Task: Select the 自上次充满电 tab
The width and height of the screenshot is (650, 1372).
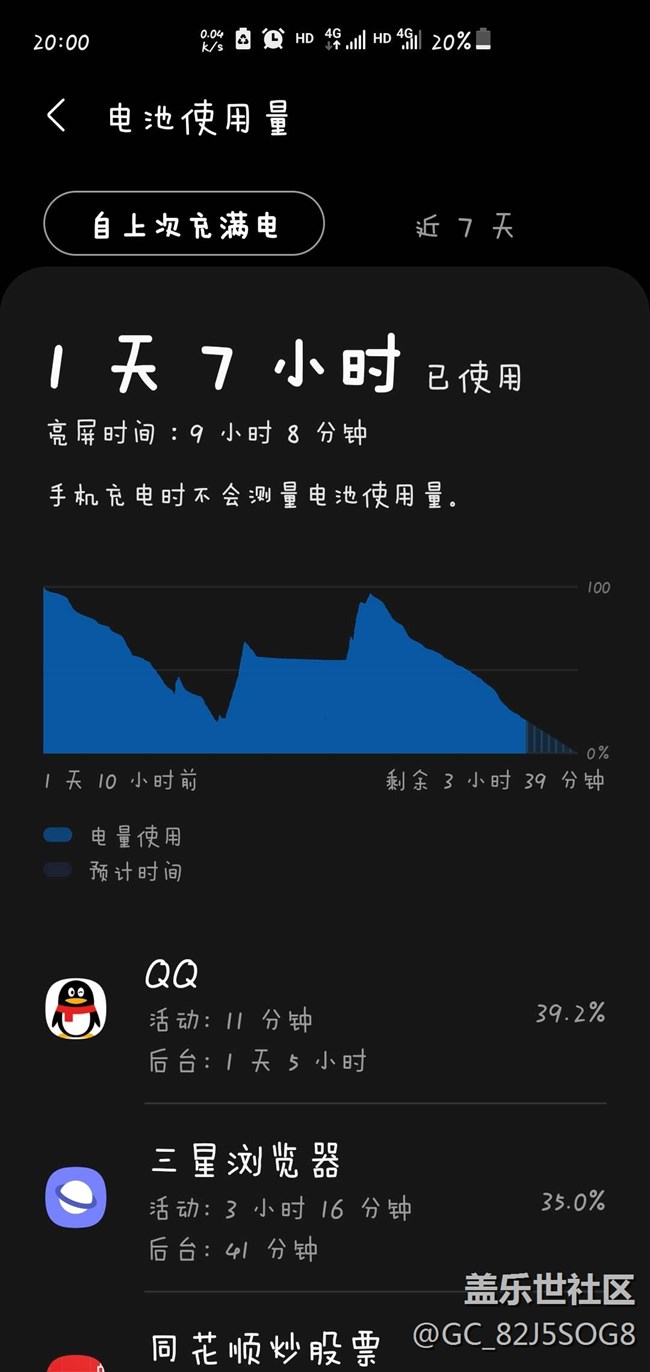Action: [x=184, y=224]
